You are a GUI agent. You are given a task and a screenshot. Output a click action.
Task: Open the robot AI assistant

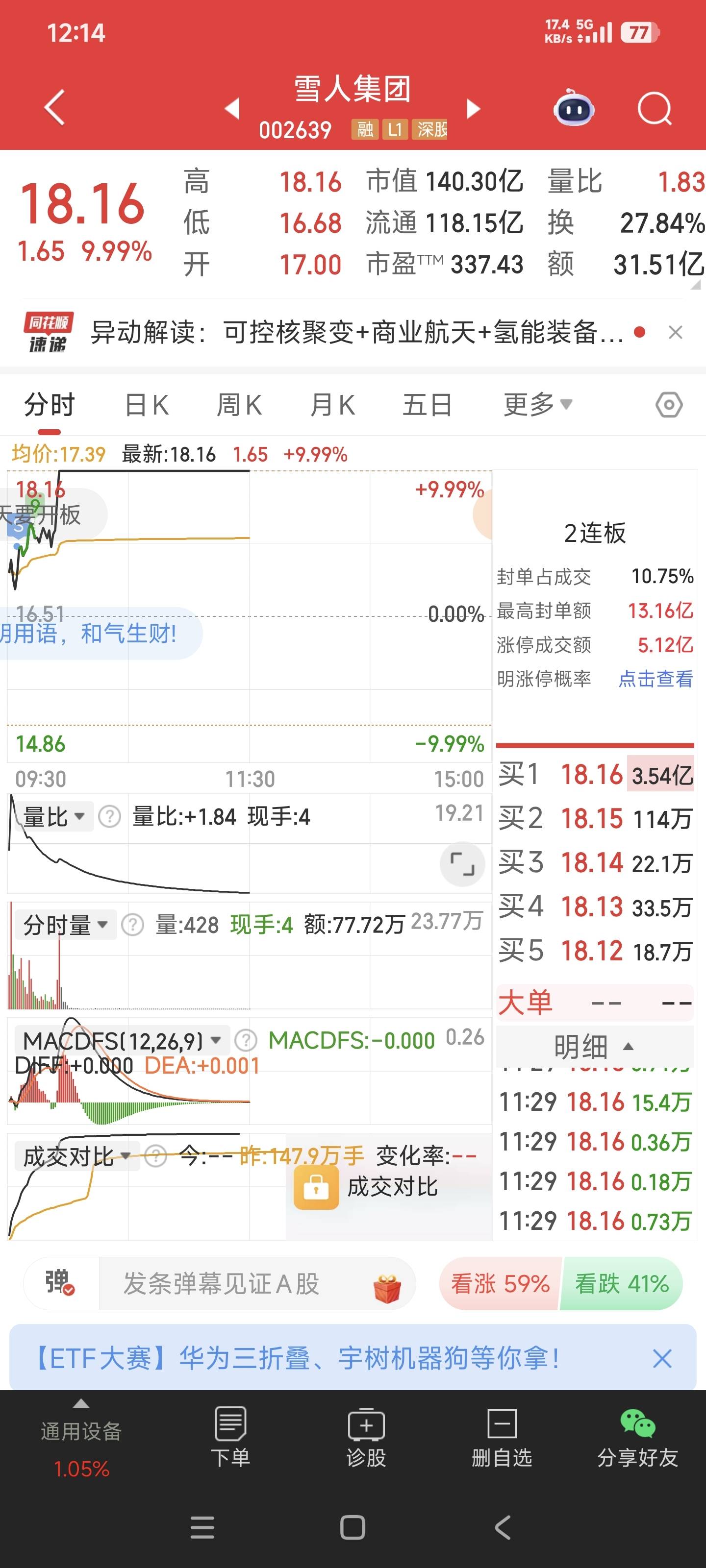pyautogui.click(x=573, y=109)
